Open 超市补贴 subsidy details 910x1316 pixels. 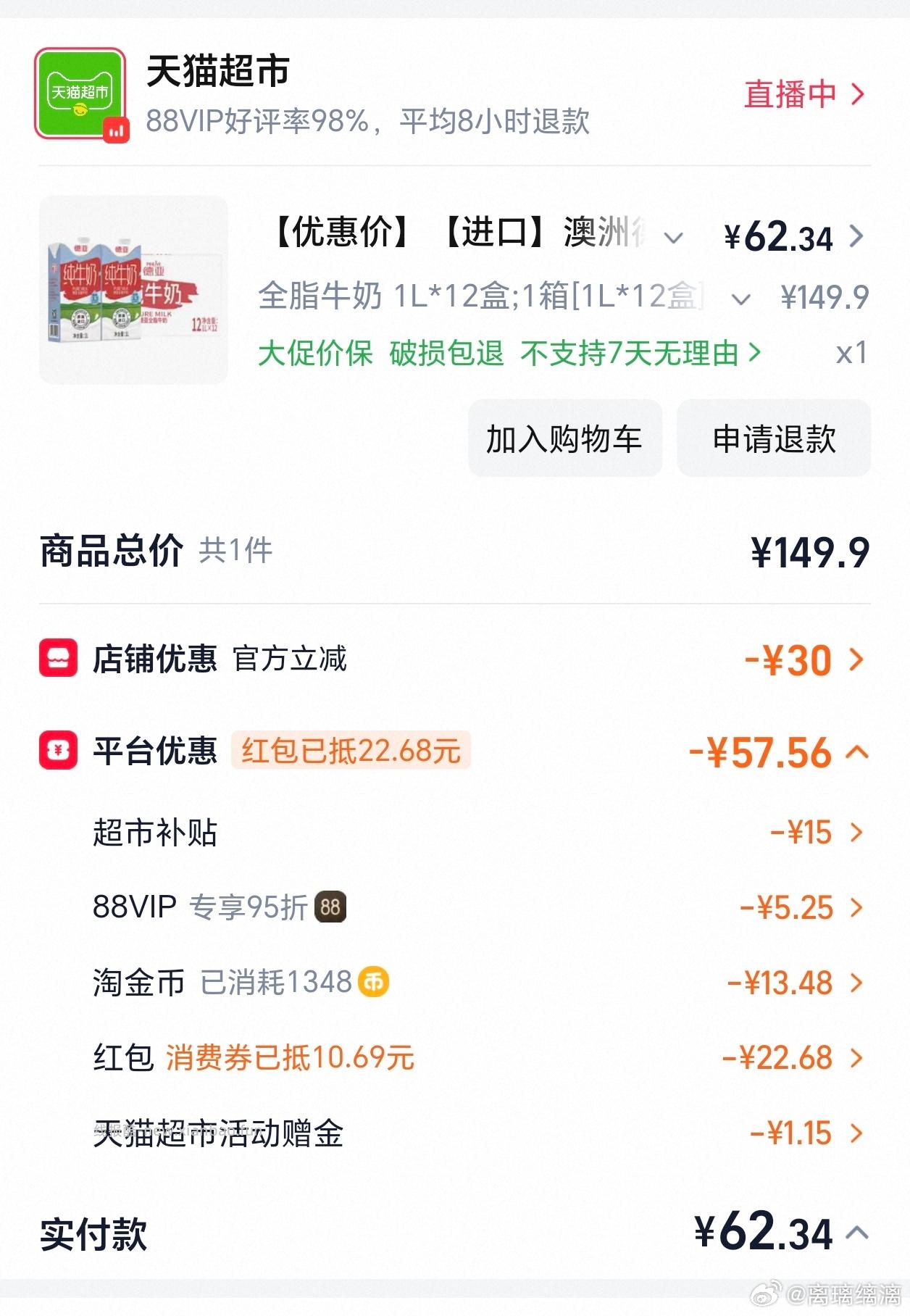(x=855, y=833)
